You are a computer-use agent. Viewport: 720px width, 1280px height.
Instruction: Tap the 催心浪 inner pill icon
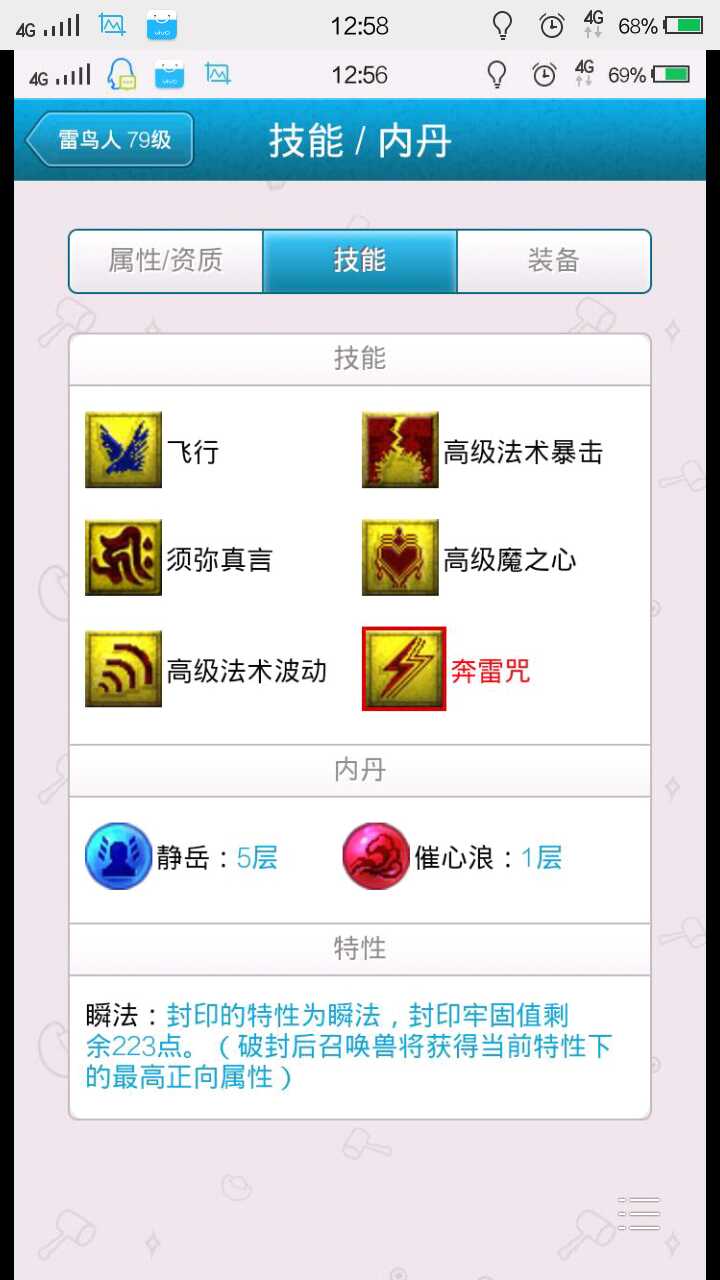click(x=376, y=857)
